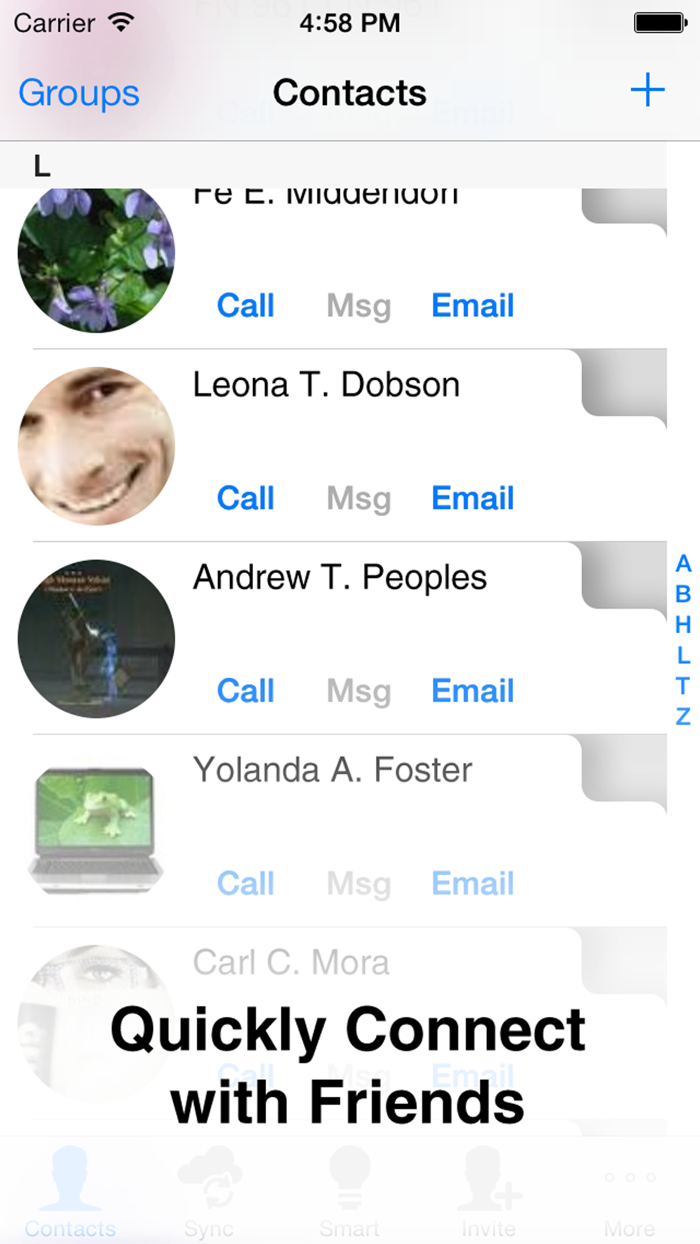Viewport: 700px width, 1244px height.
Task: Open the Groups list
Action: tap(79, 93)
